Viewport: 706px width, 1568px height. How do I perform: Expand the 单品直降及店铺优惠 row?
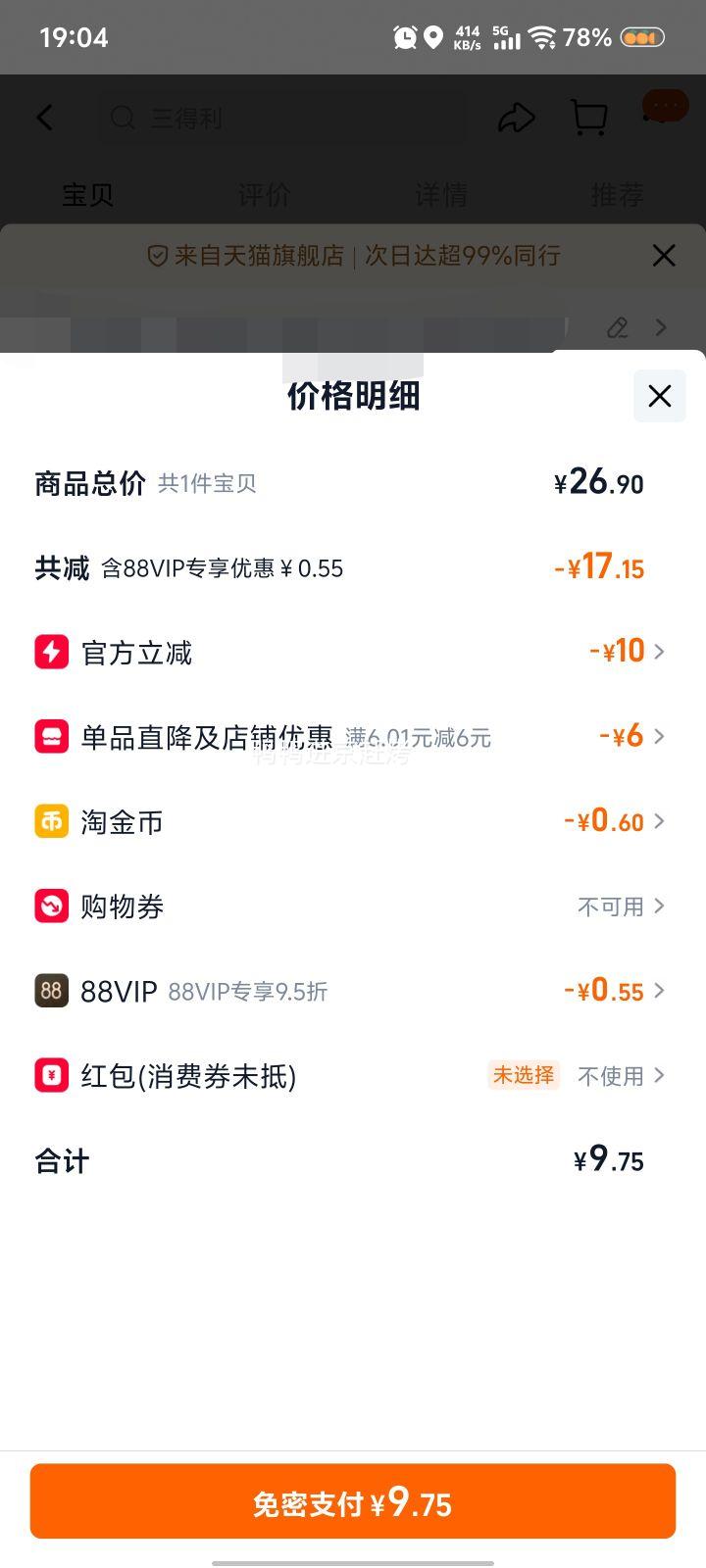[661, 736]
